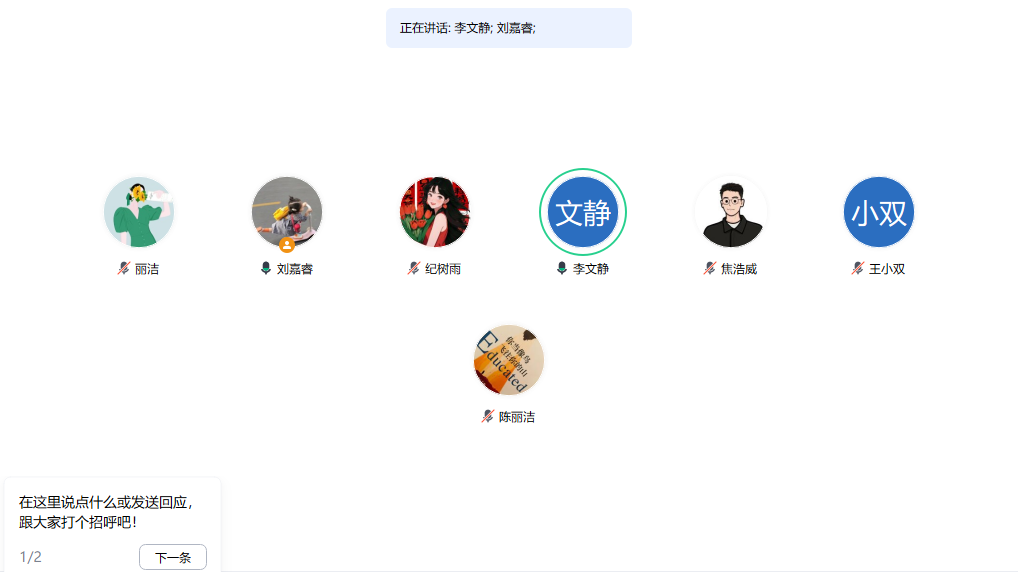This screenshot has height=572, width=1018.
Task: Open participant 丽洁's avatar
Action: 139,212
